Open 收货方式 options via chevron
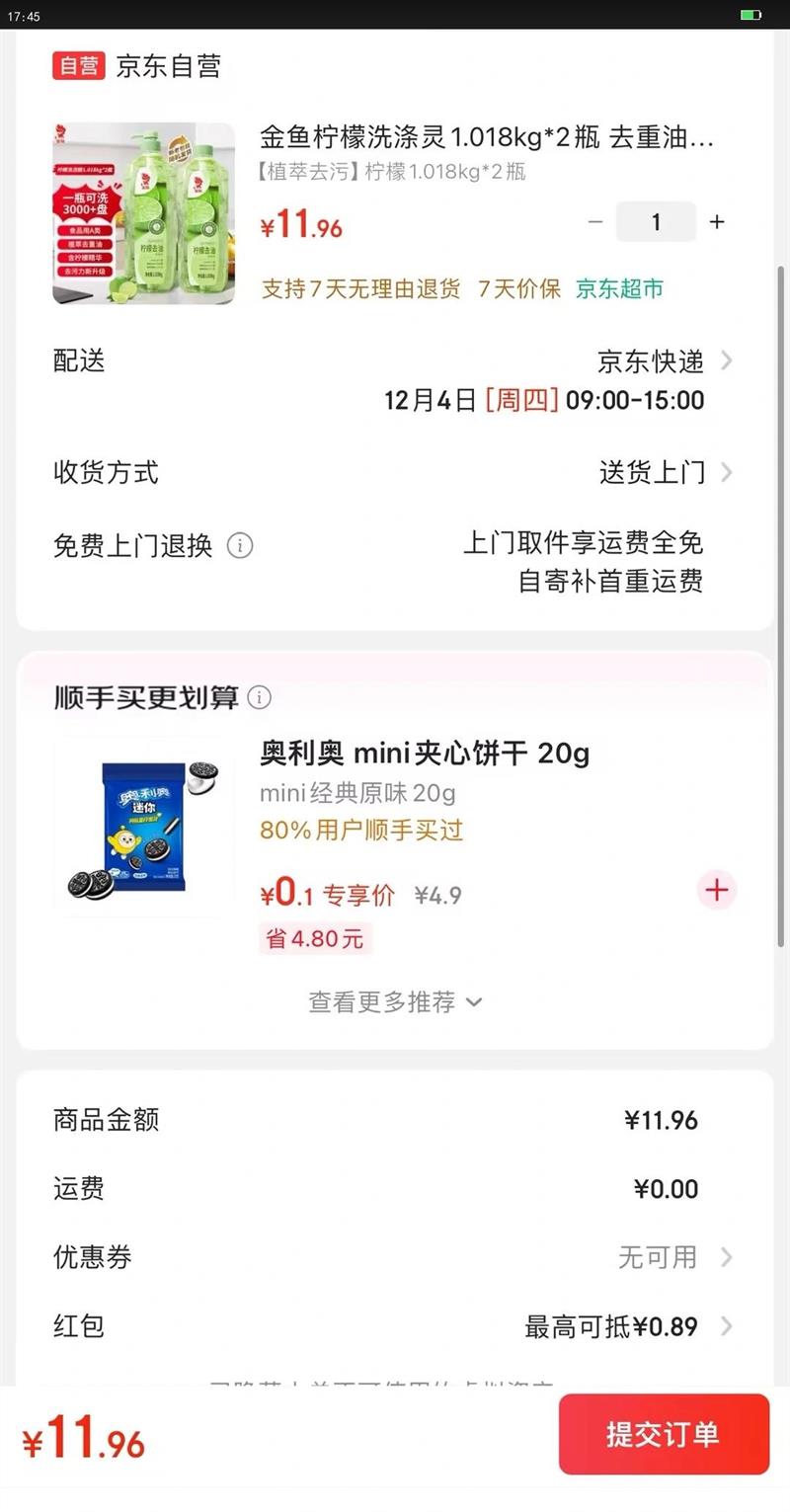 click(728, 472)
